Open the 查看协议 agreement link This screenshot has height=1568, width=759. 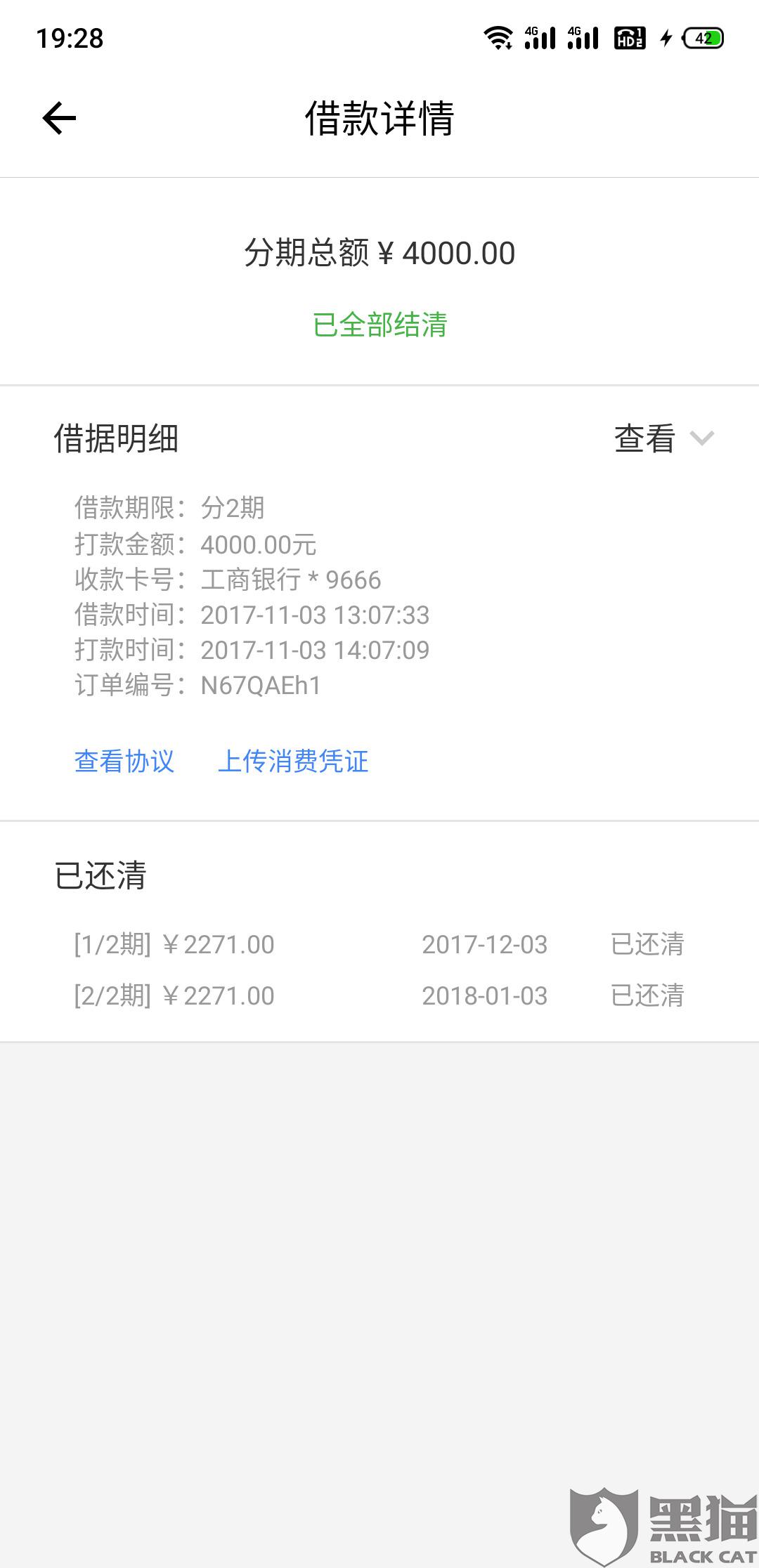[x=124, y=761]
